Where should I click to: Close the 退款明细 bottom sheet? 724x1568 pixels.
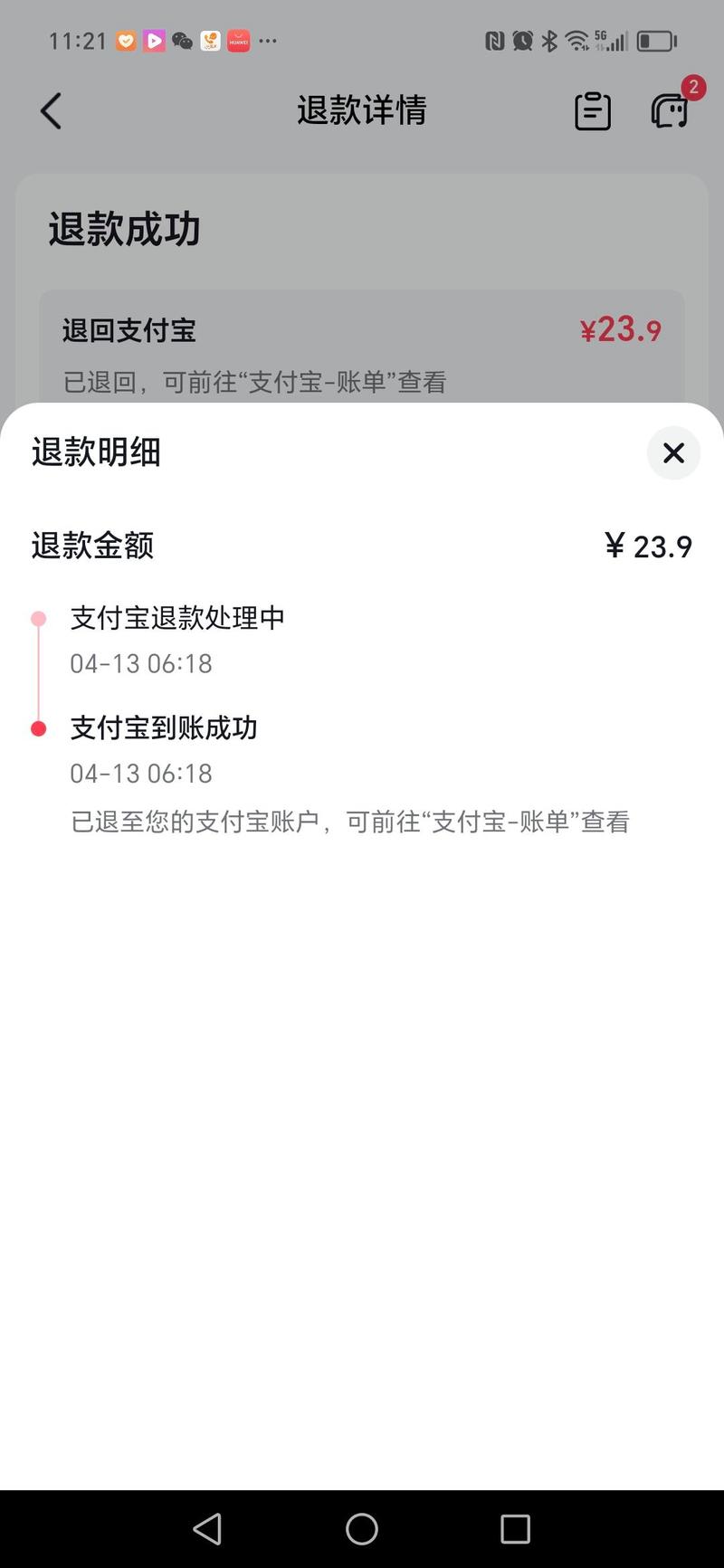point(673,453)
